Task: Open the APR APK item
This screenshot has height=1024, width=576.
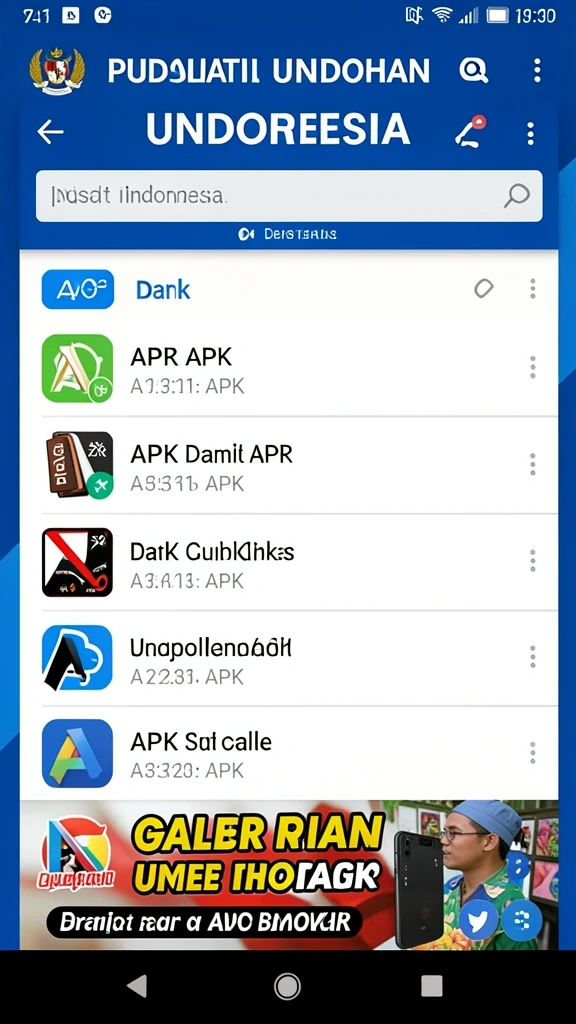Action: (289, 368)
